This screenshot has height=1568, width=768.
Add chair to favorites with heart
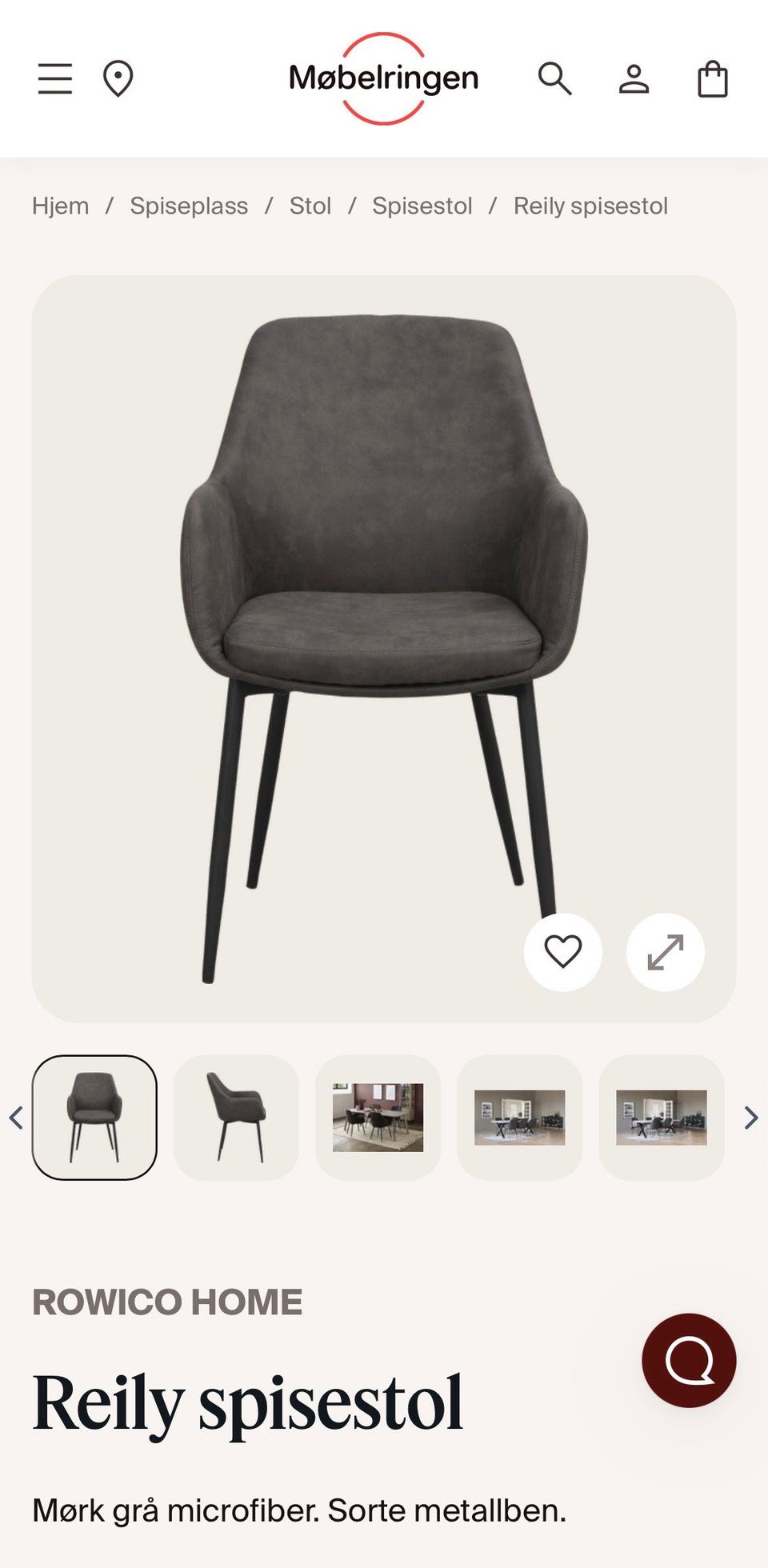coord(563,952)
